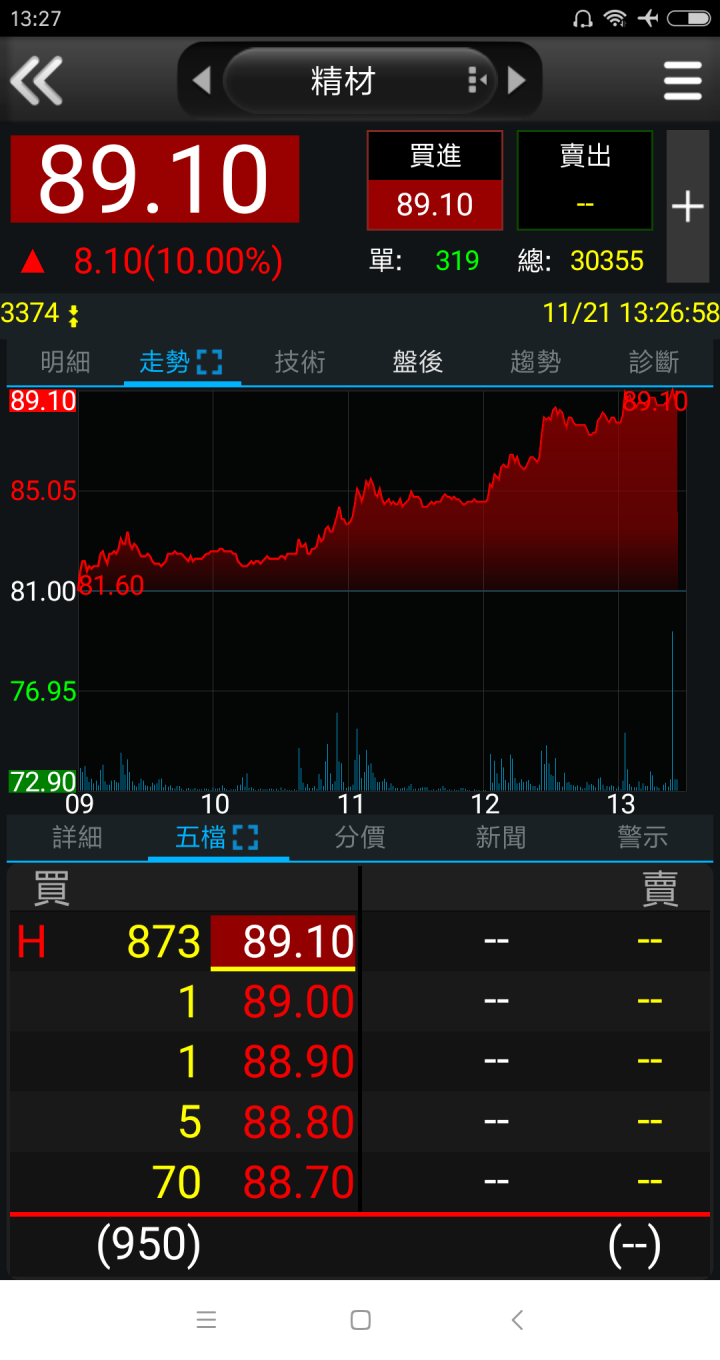720x1360 pixels.
Task: Go back with the double-arrow icon
Action: (x=37, y=81)
